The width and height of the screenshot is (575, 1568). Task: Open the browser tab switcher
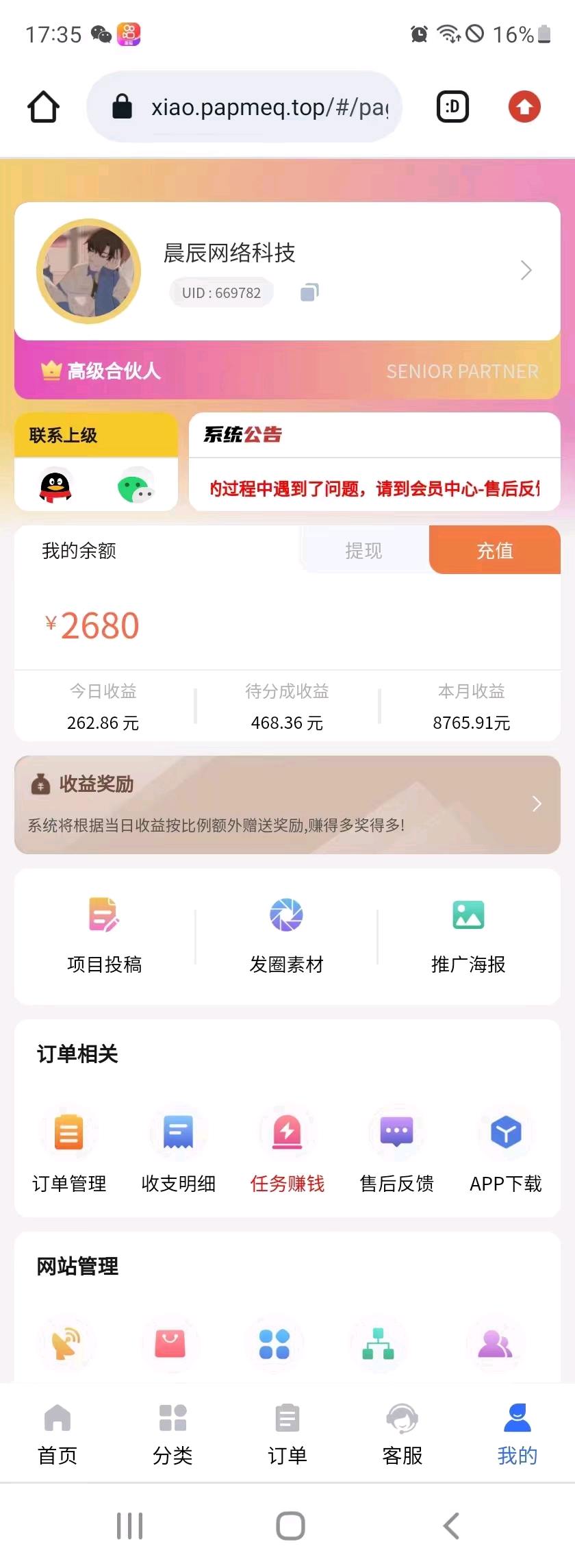(452, 107)
